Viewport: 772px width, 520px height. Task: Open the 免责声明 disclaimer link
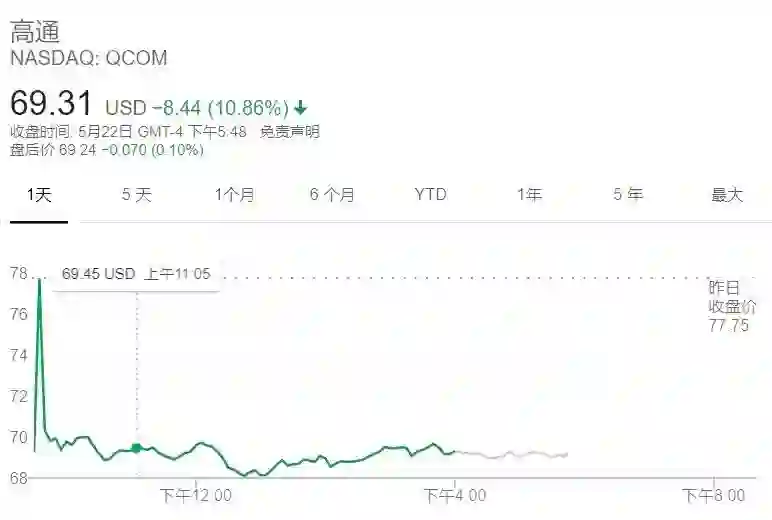click(x=290, y=131)
